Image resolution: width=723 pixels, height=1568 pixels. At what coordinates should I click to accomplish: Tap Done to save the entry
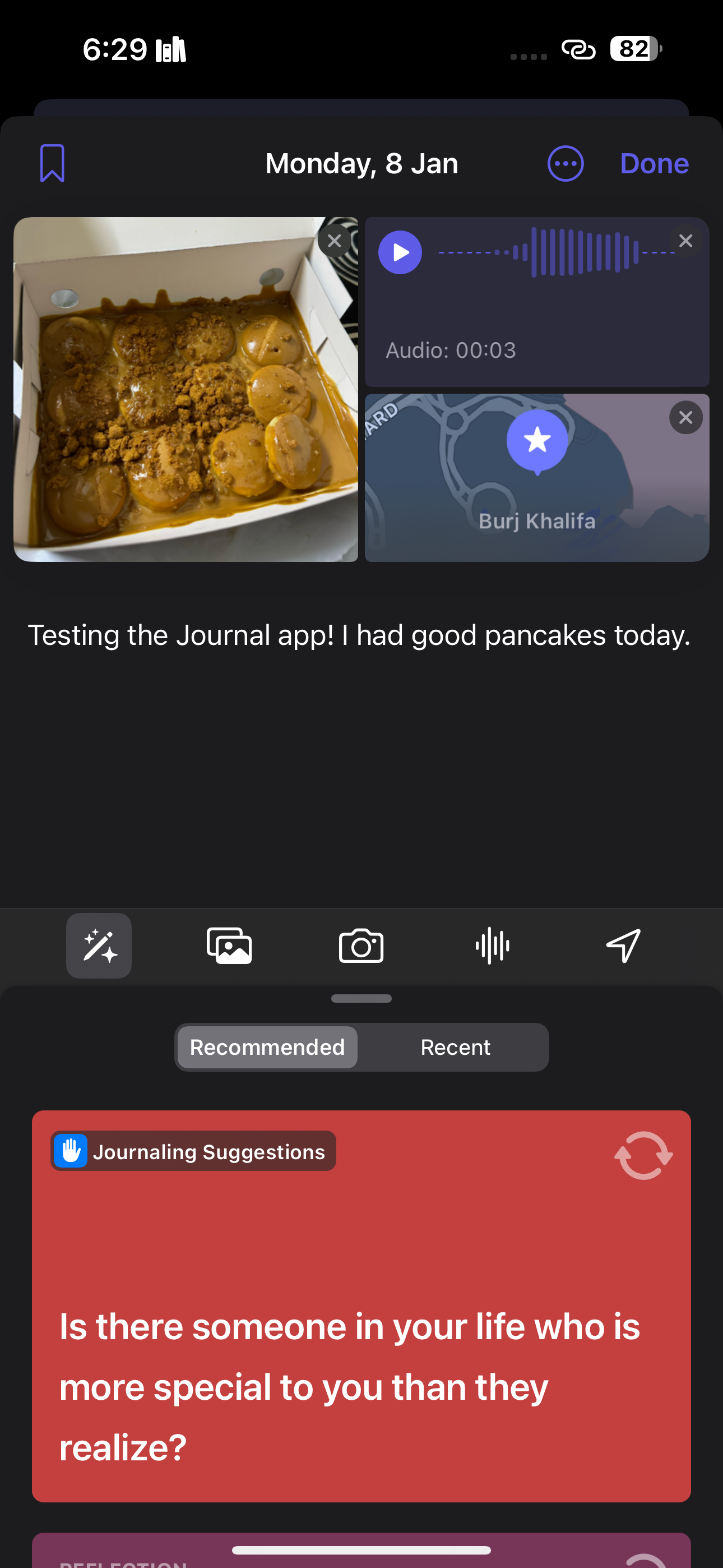point(654,163)
